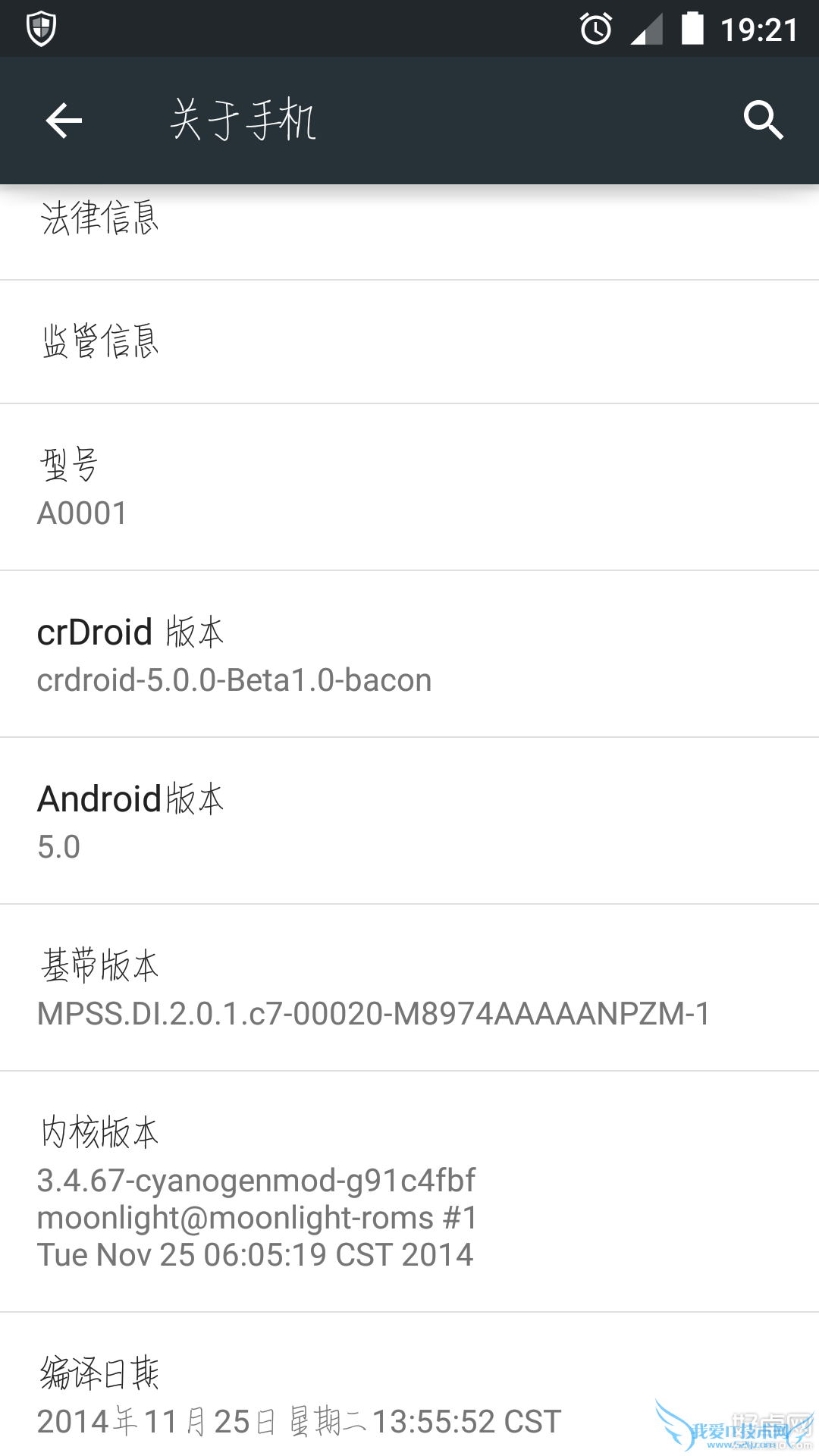Open the 法律信息 legal information entry
Image resolution: width=819 pixels, height=1456 pixels.
[x=409, y=221]
